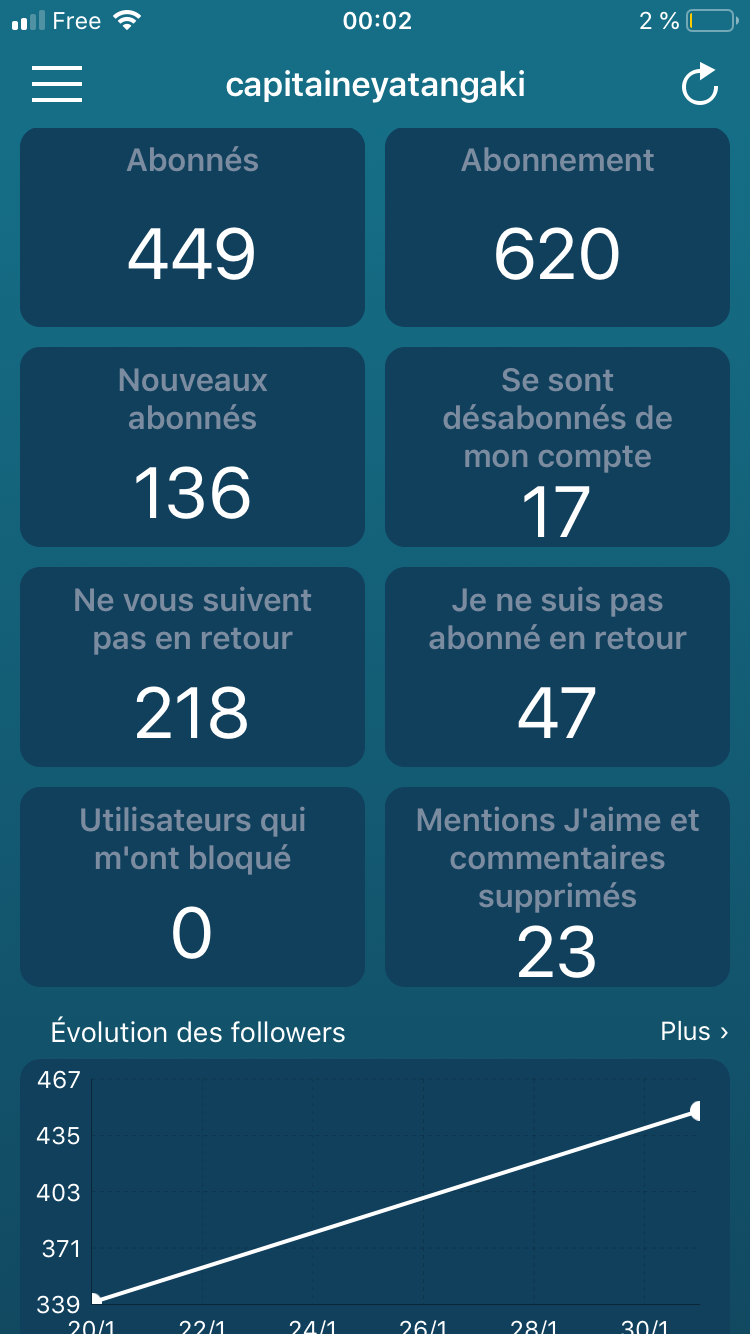750x1334 pixels.
Task: Show who unfollowed in Se sont désabonnés
Action: (557, 447)
